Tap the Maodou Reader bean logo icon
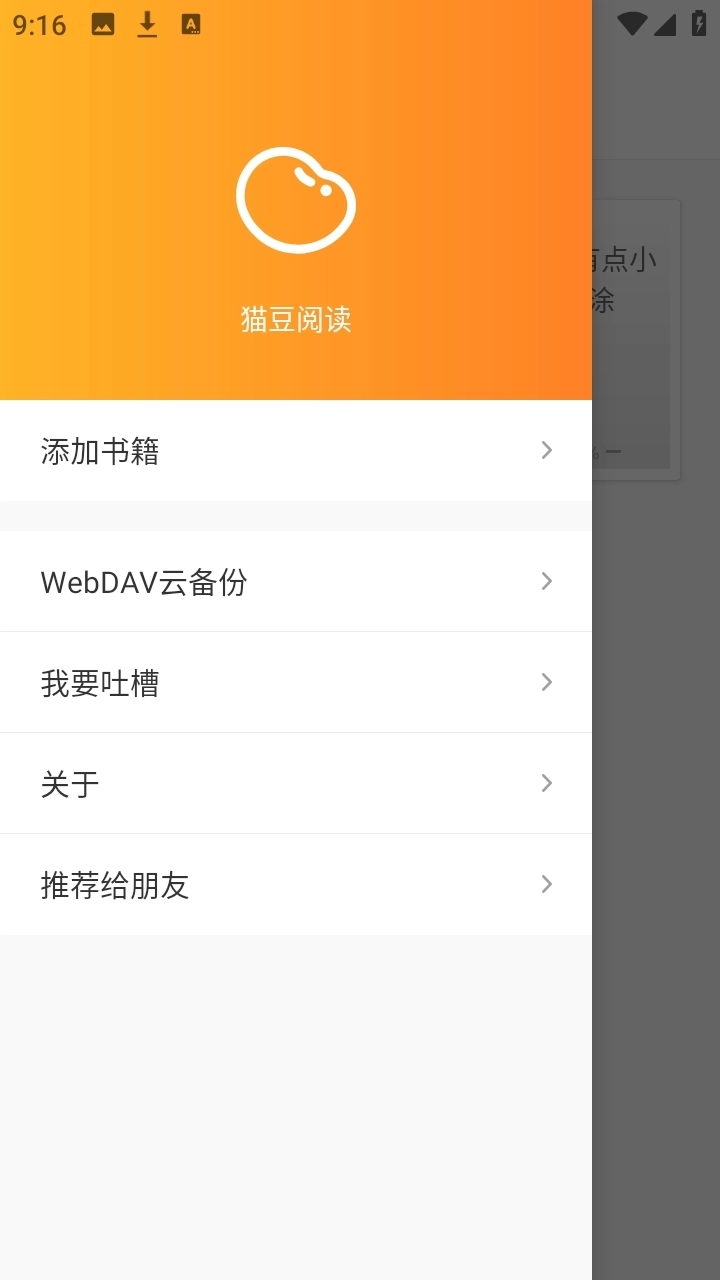This screenshot has width=720, height=1280. pos(296,199)
